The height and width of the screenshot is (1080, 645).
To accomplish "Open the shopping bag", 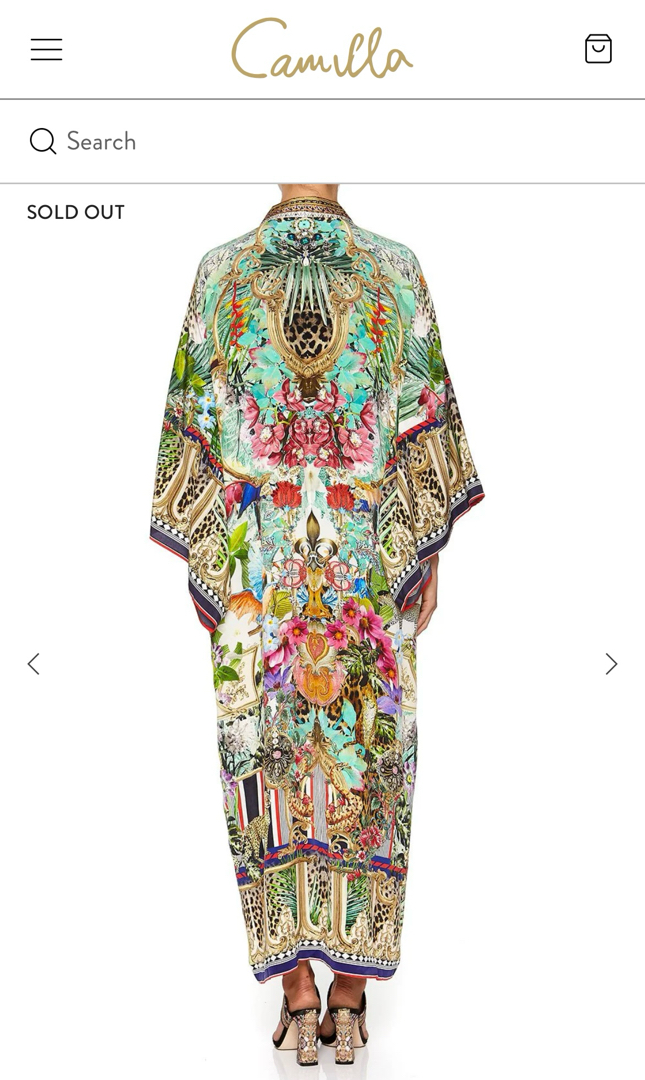I will click(598, 49).
